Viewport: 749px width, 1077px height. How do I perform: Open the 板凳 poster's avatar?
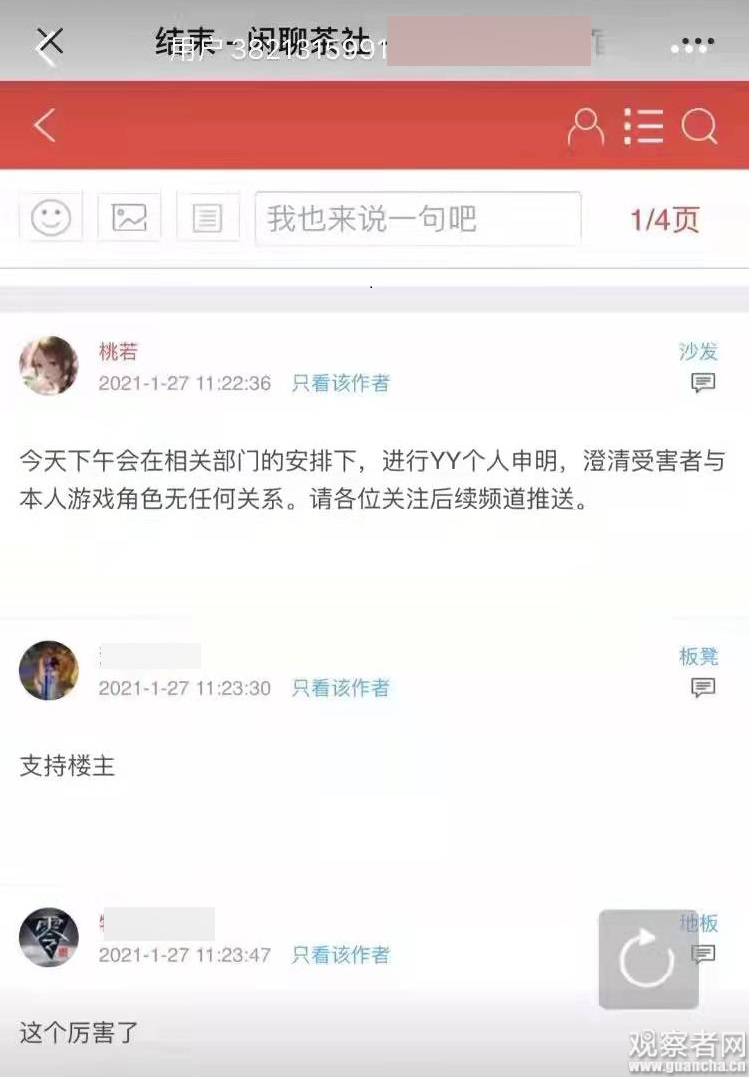49,670
